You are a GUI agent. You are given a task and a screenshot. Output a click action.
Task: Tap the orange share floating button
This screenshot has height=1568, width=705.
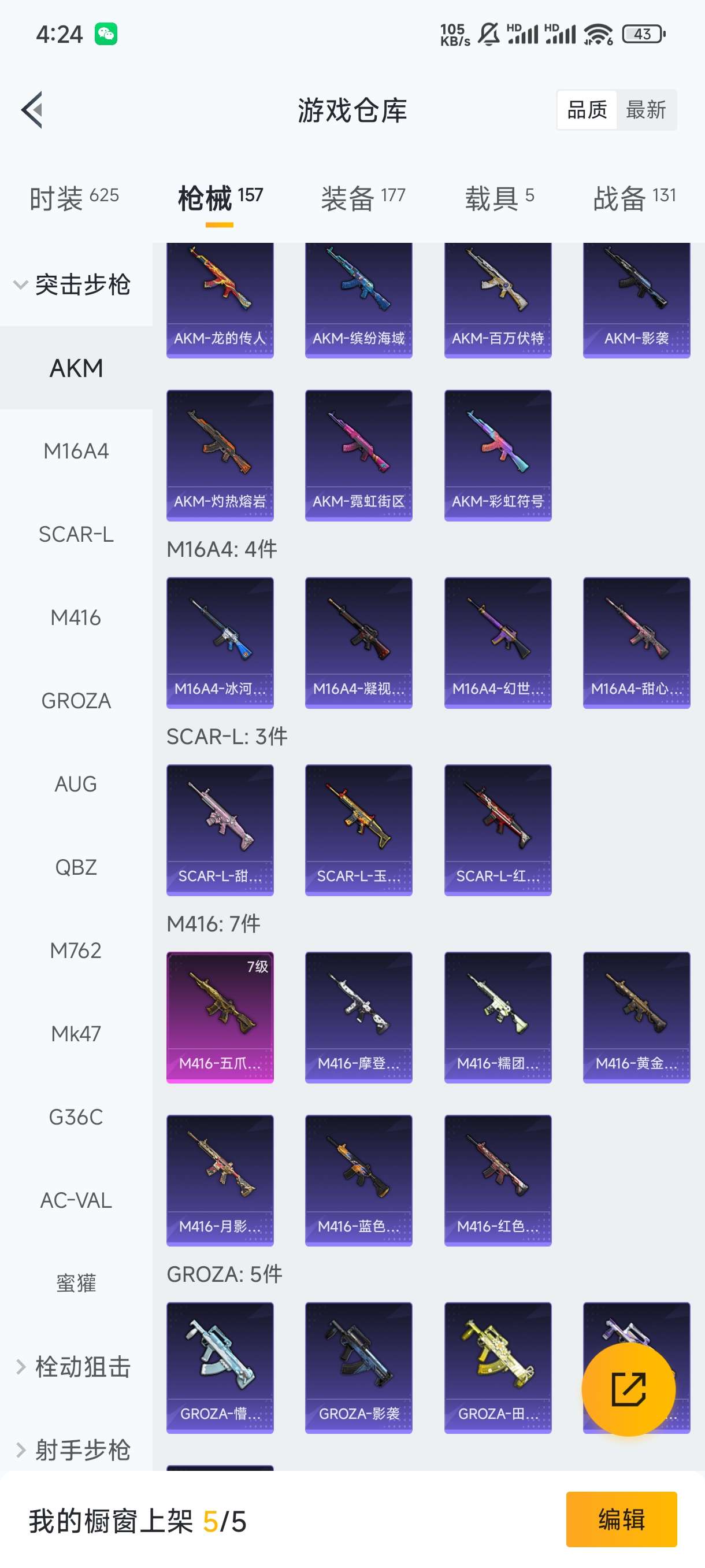pos(628,1390)
